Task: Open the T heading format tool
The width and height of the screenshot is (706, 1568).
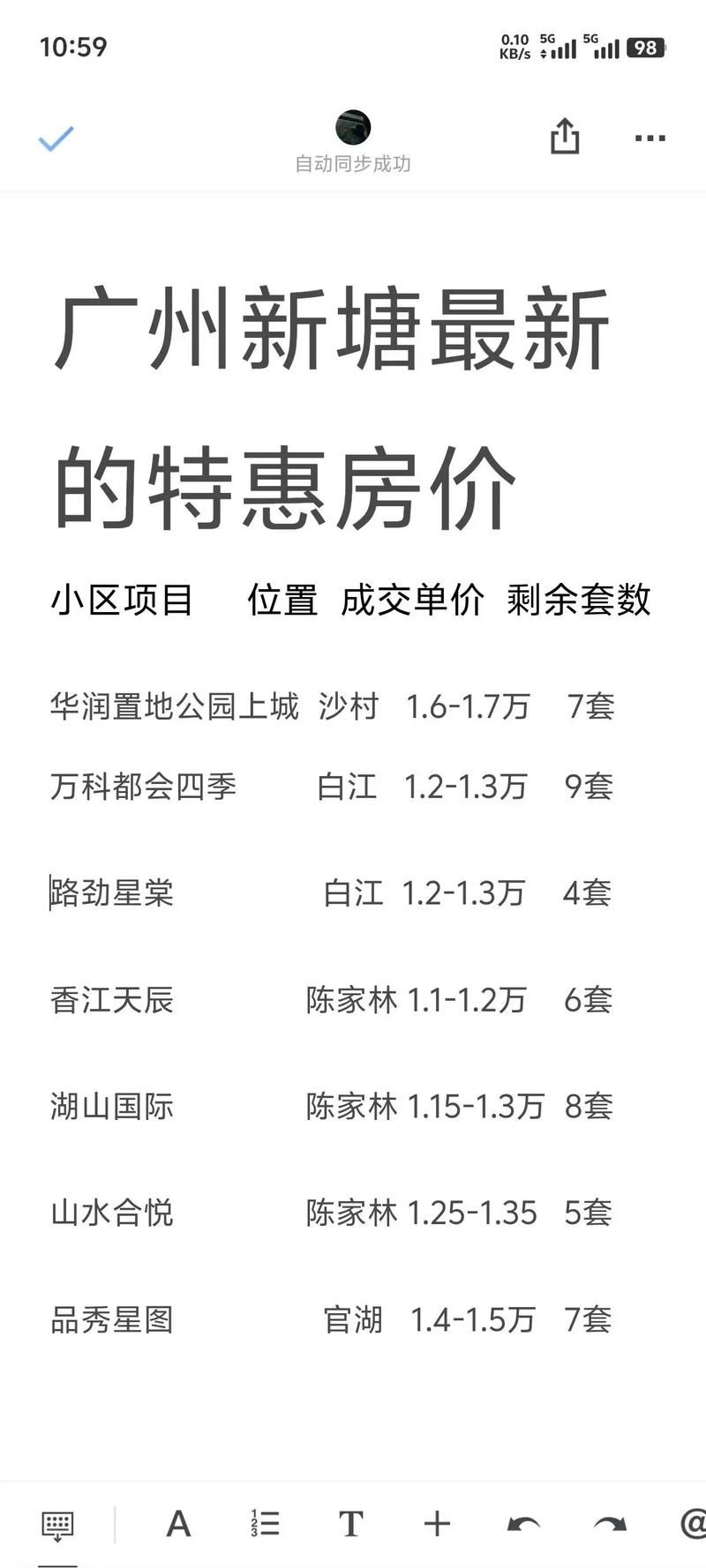Action: tap(350, 1524)
